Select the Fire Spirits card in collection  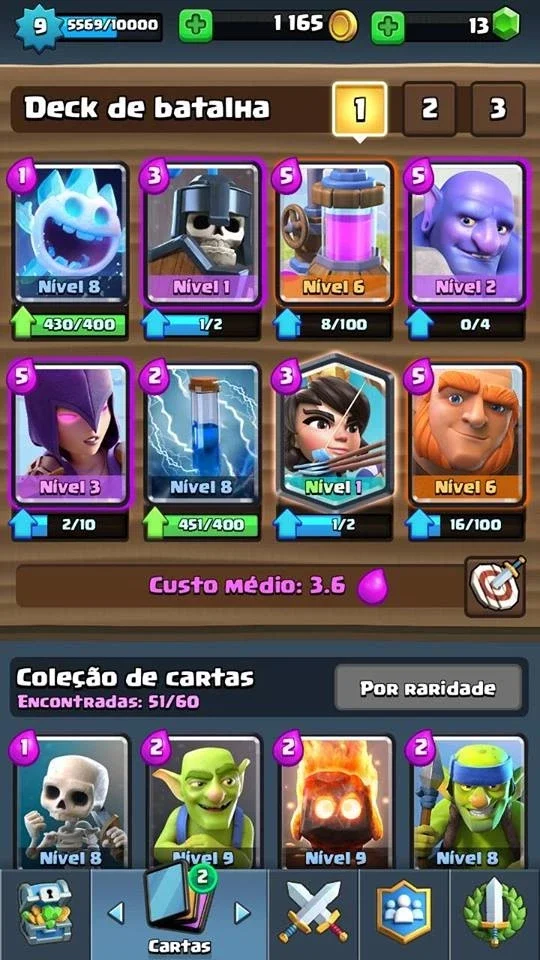click(x=335, y=801)
